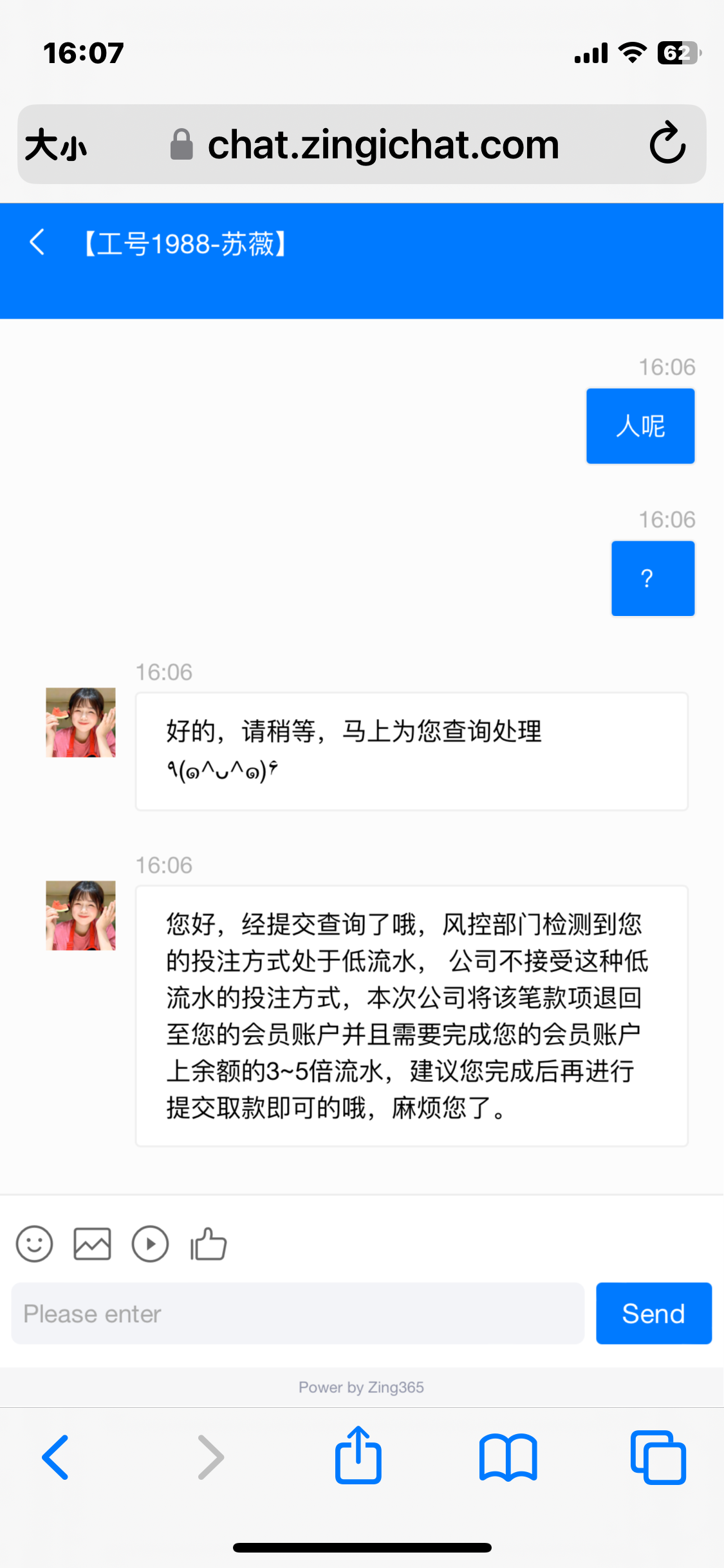
Task: Show all open Safari tabs
Action: click(x=658, y=1457)
